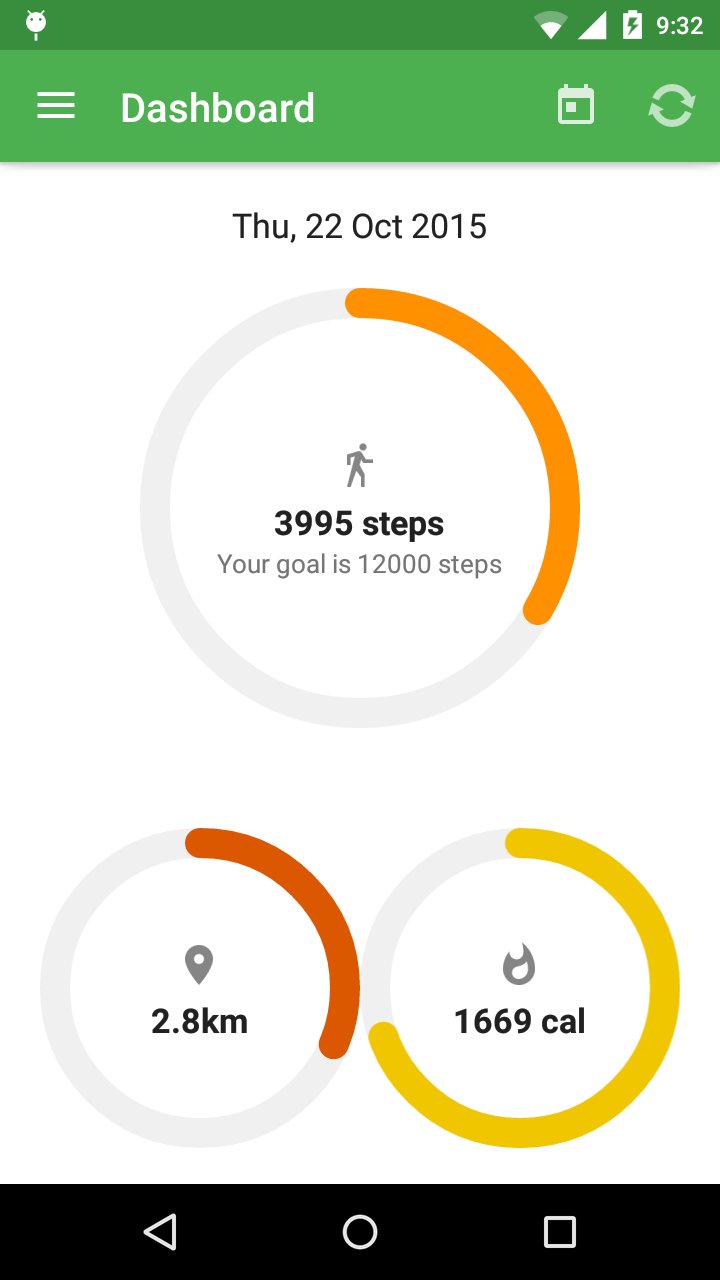720x1280 pixels.
Task: Open the calendar date picker icon
Action: tap(575, 105)
